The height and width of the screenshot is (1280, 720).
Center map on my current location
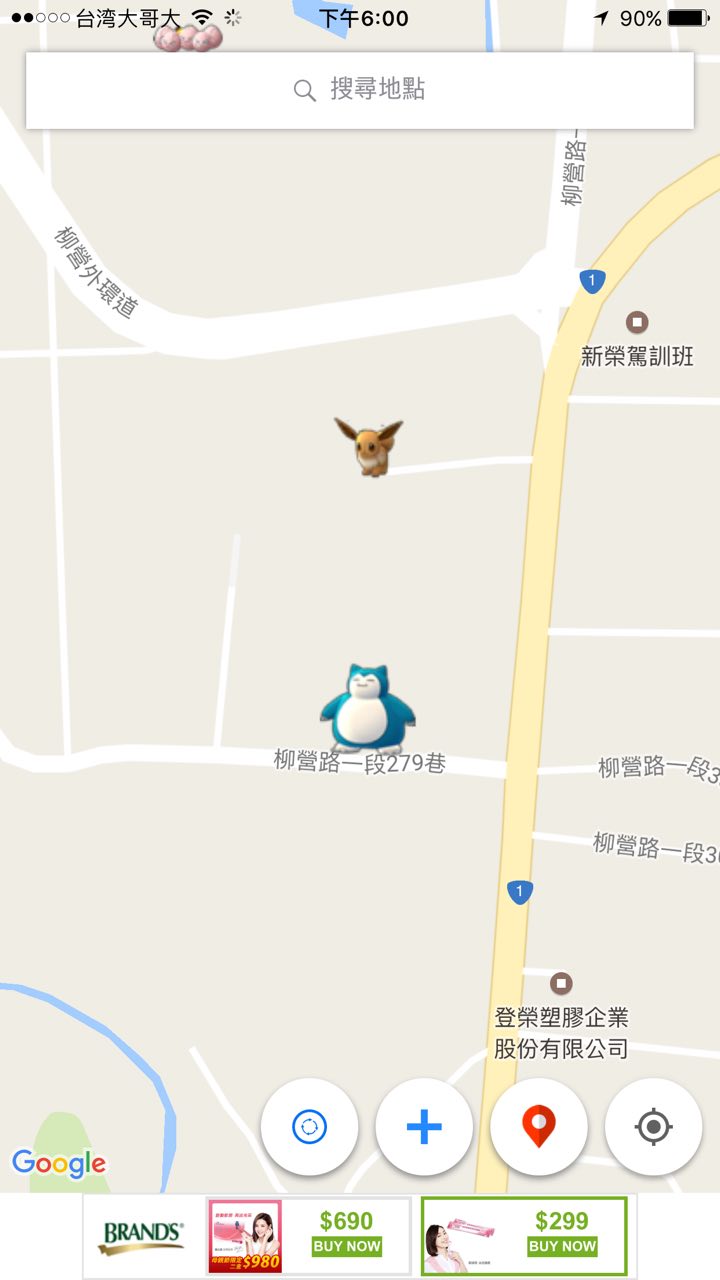coord(653,1127)
